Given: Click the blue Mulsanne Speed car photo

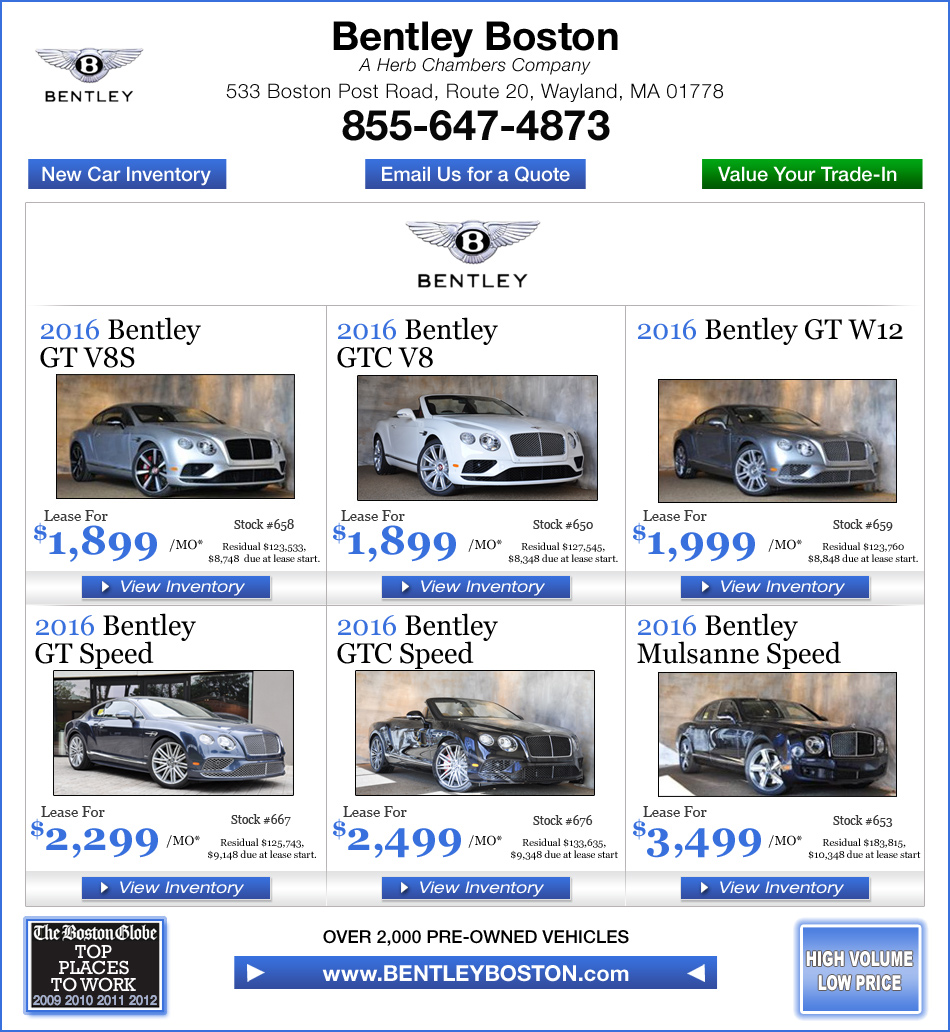Looking at the screenshot, I should point(777,733).
